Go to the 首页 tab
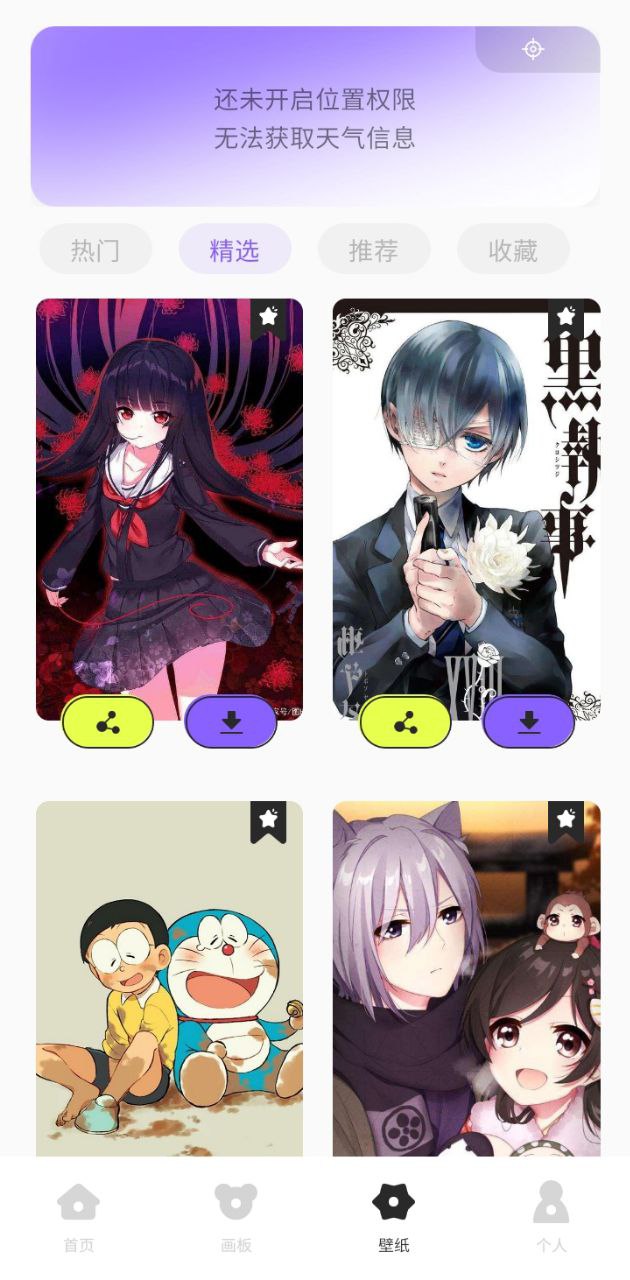This screenshot has height=1280, width=630. click(x=79, y=1215)
